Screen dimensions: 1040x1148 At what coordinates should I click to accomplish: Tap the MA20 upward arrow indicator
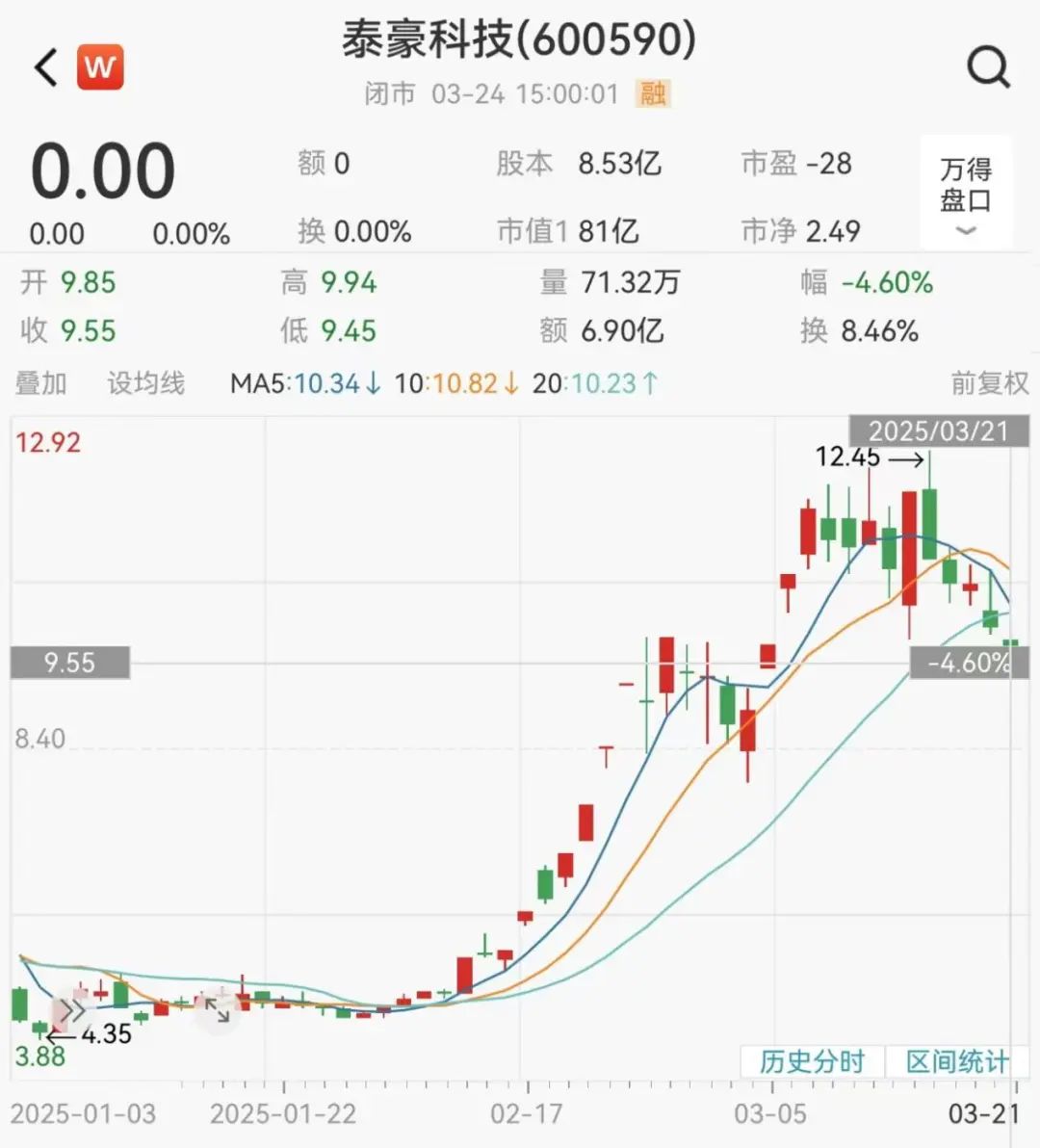click(647, 383)
